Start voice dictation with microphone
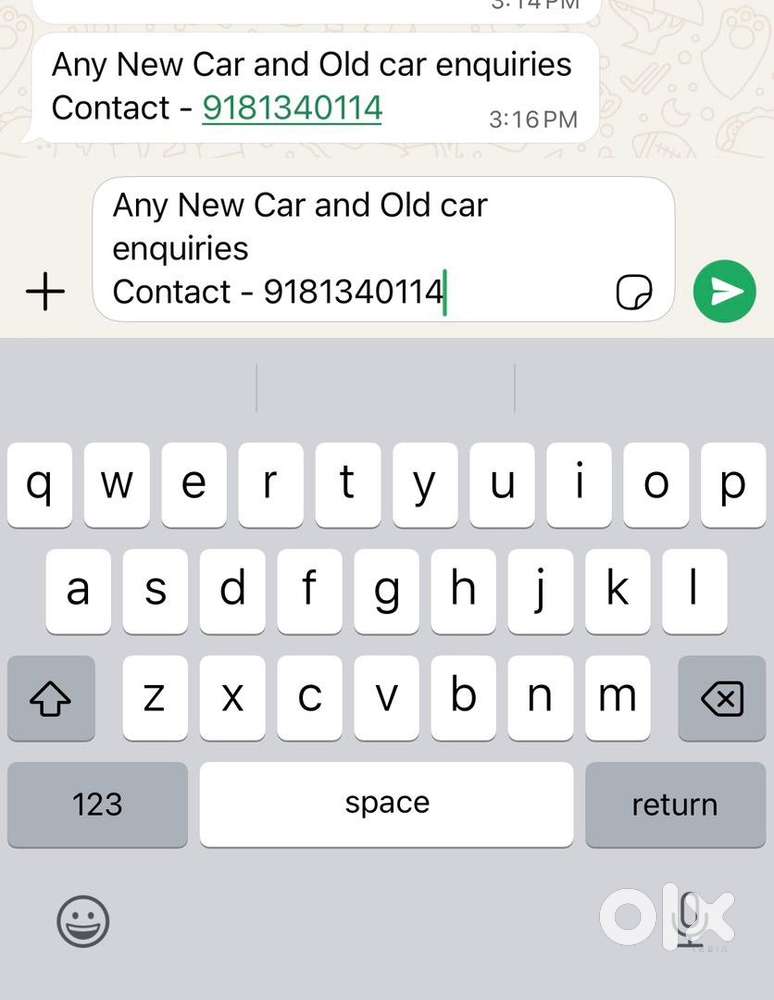The width and height of the screenshot is (774, 1000). point(689,917)
